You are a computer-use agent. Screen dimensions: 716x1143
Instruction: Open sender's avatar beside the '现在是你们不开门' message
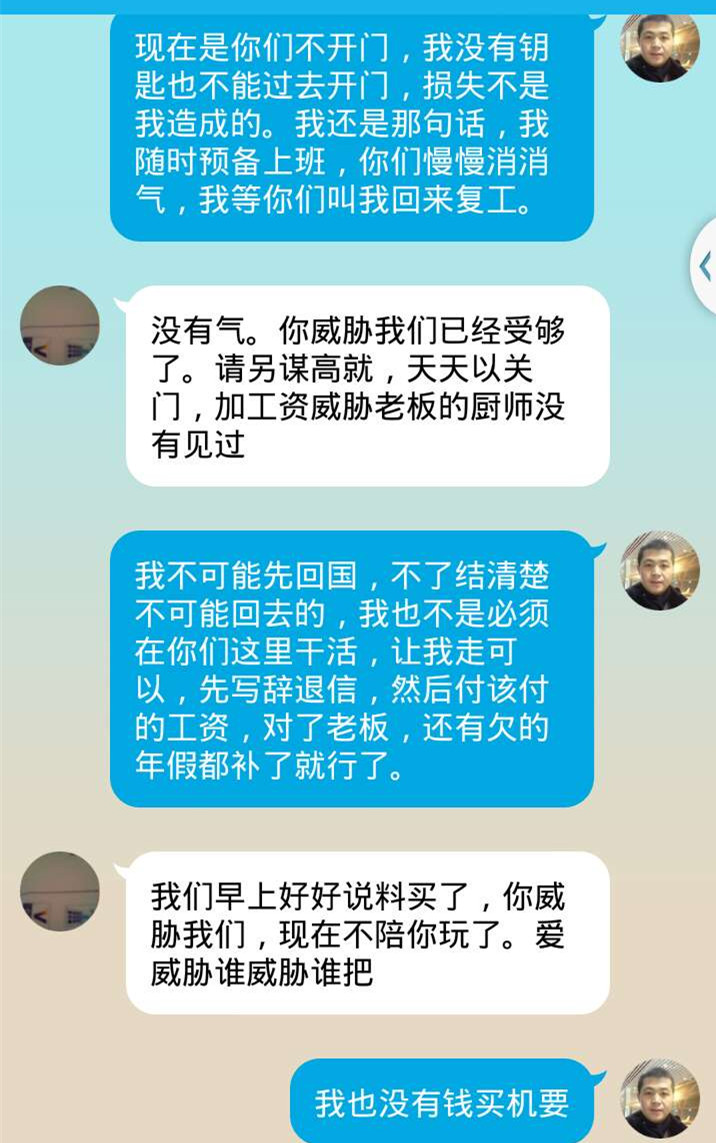(x=659, y=45)
